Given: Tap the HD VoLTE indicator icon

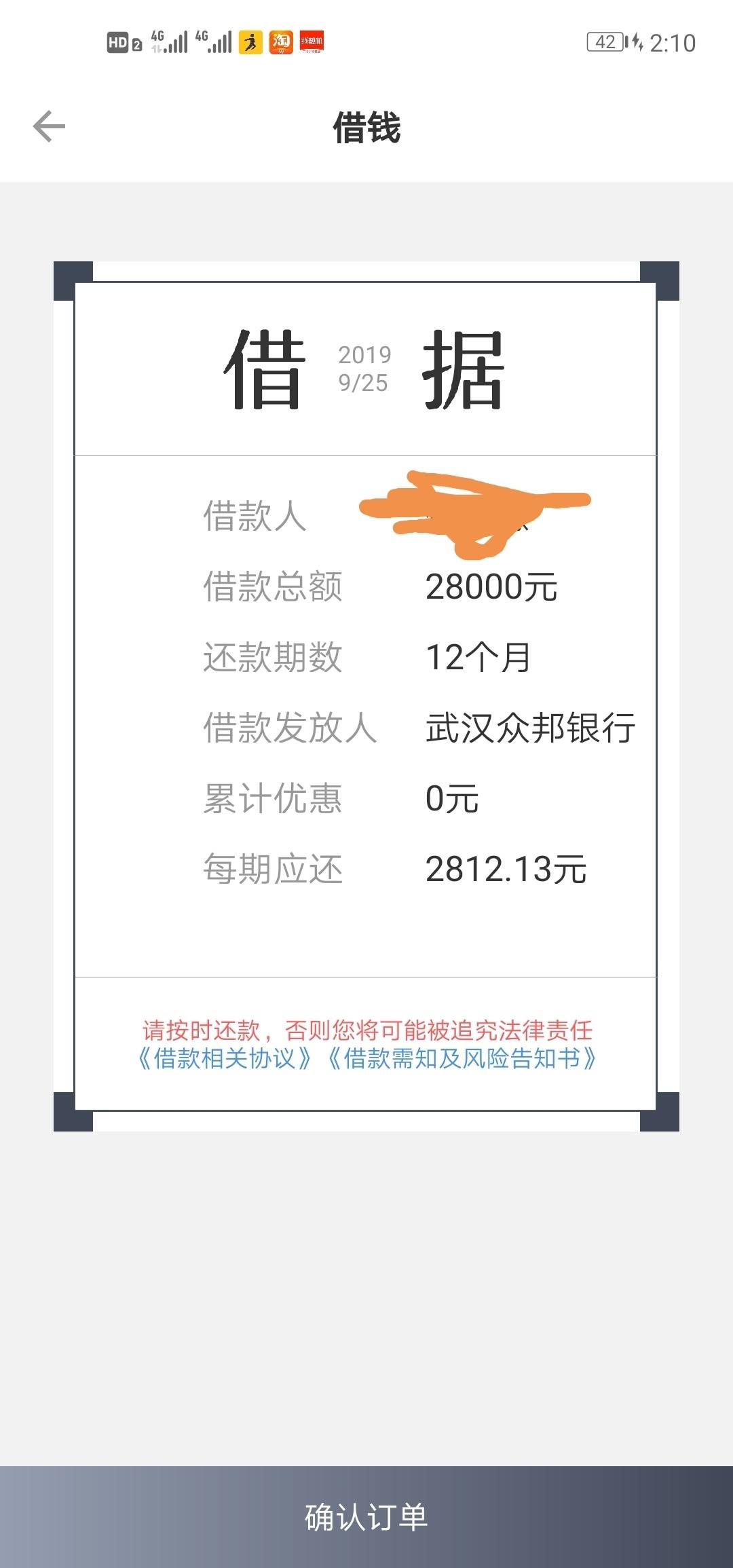Looking at the screenshot, I should (117, 42).
